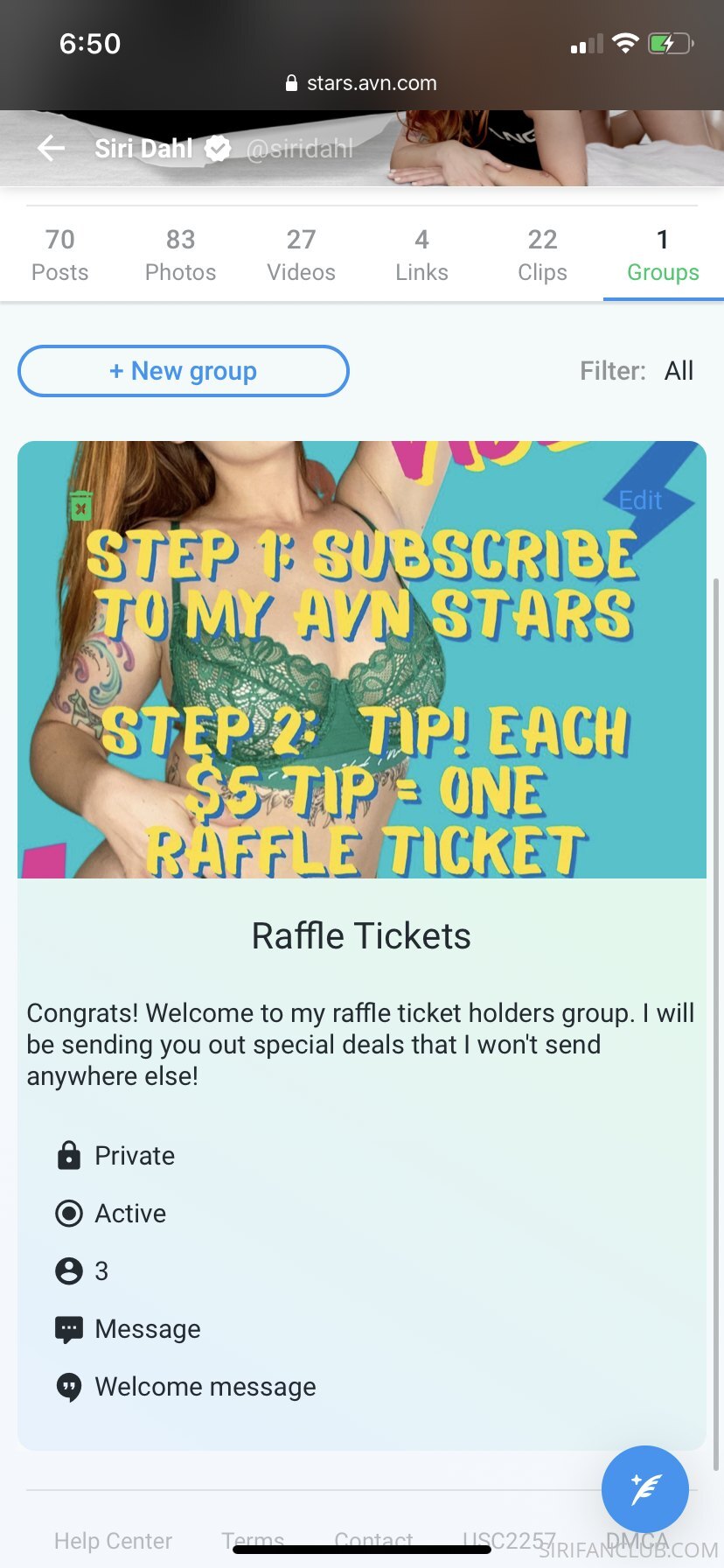Delete the Raffle Tickets group via trash icon
Image resolution: width=724 pixels, height=1568 pixels.
coord(80,505)
